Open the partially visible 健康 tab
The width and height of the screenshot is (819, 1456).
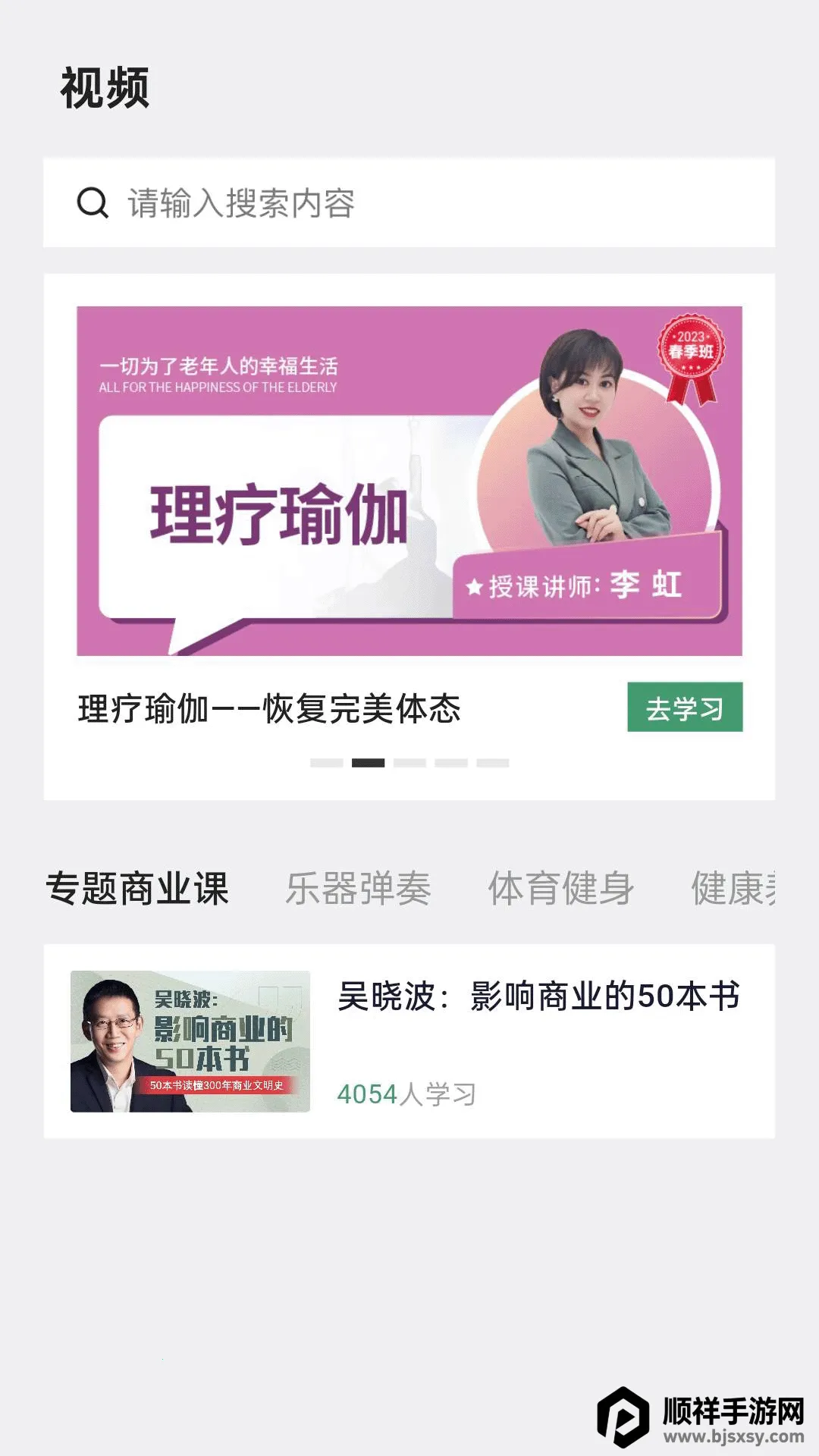[x=733, y=889]
